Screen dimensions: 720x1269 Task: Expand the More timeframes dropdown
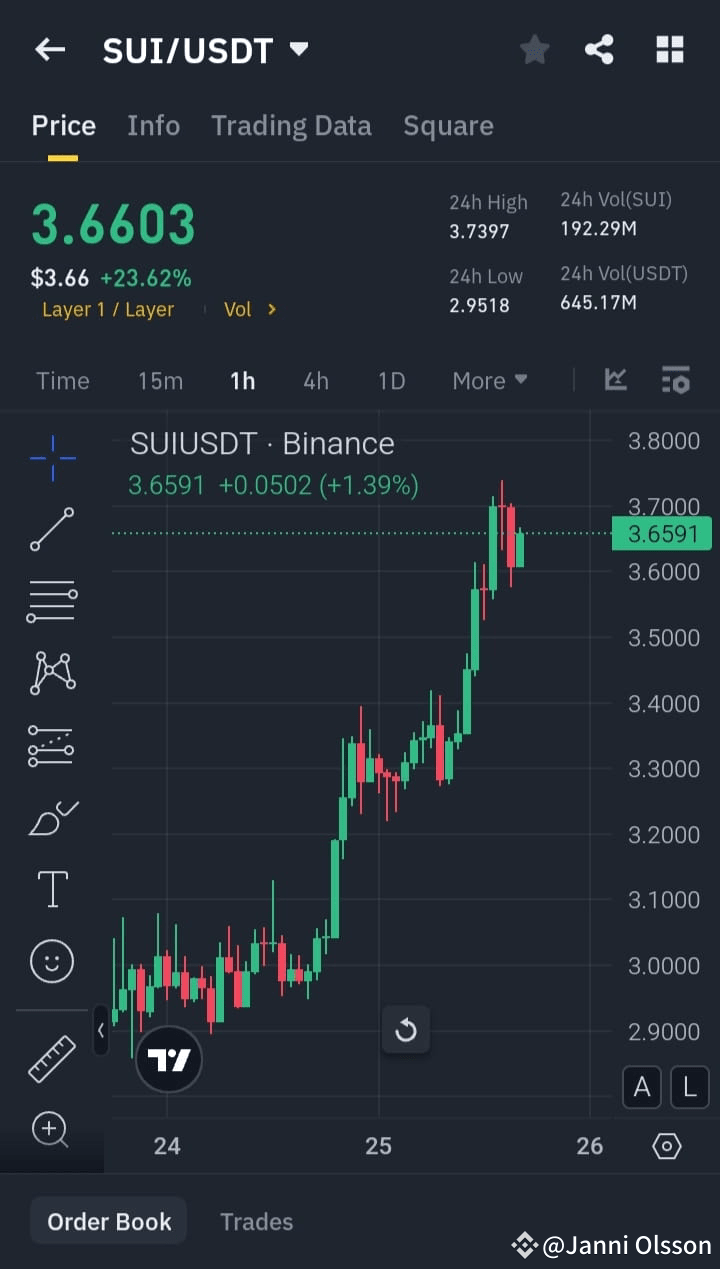tap(489, 381)
